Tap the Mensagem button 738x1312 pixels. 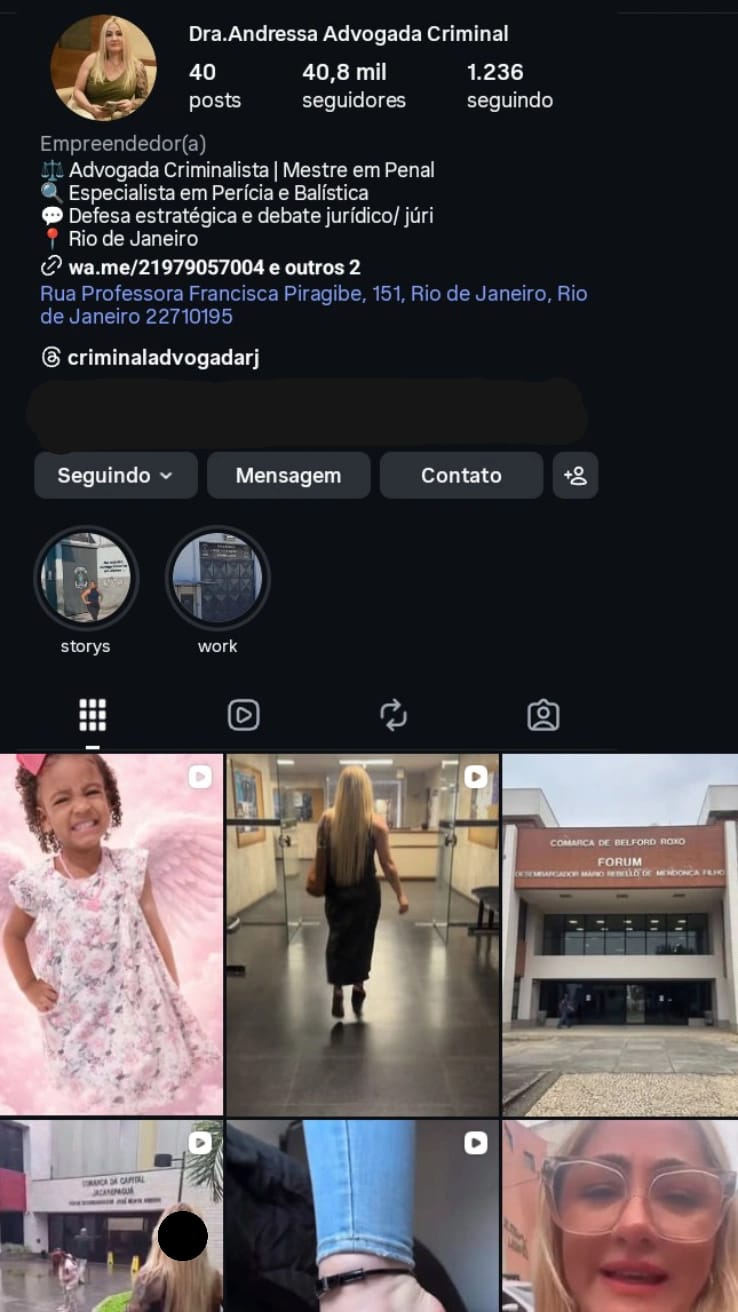(288, 475)
